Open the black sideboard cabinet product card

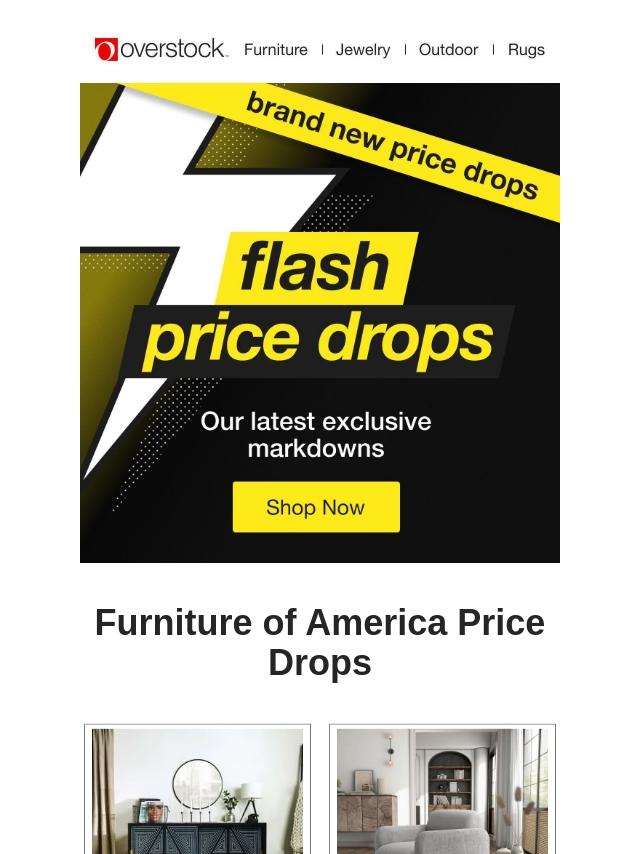coord(197,790)
